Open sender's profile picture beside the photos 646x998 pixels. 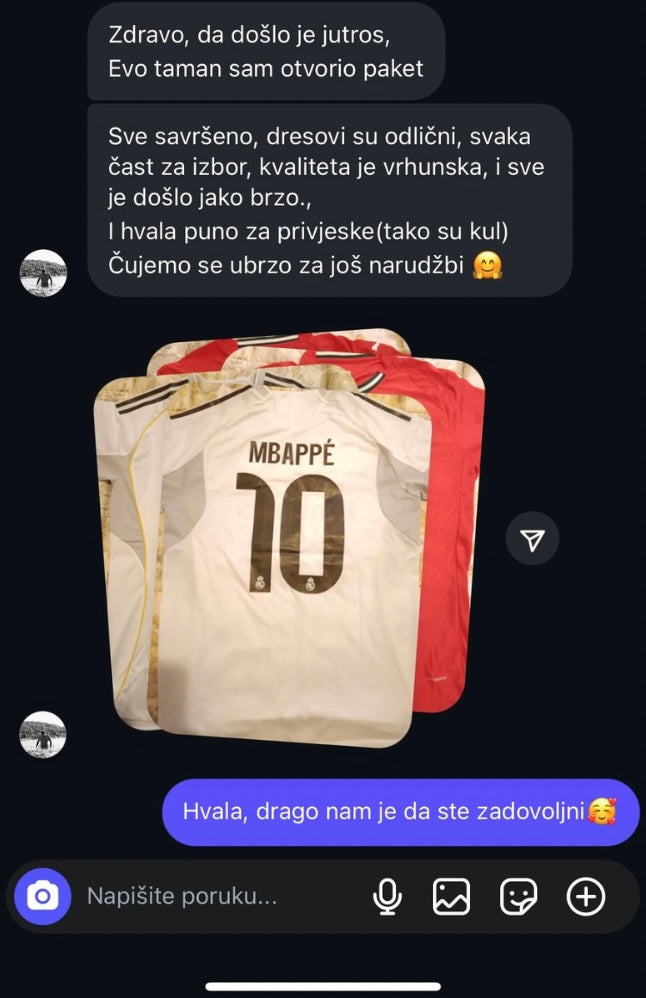[43, 735]
